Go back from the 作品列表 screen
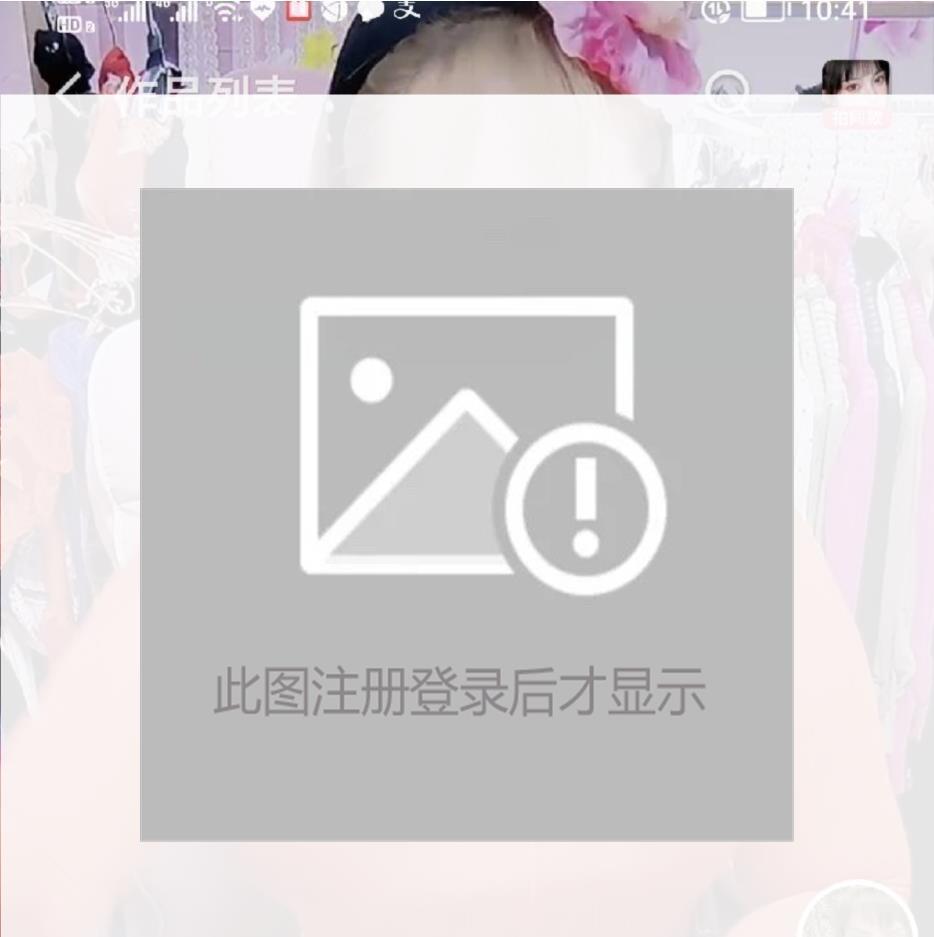 [x=68, y=97]
